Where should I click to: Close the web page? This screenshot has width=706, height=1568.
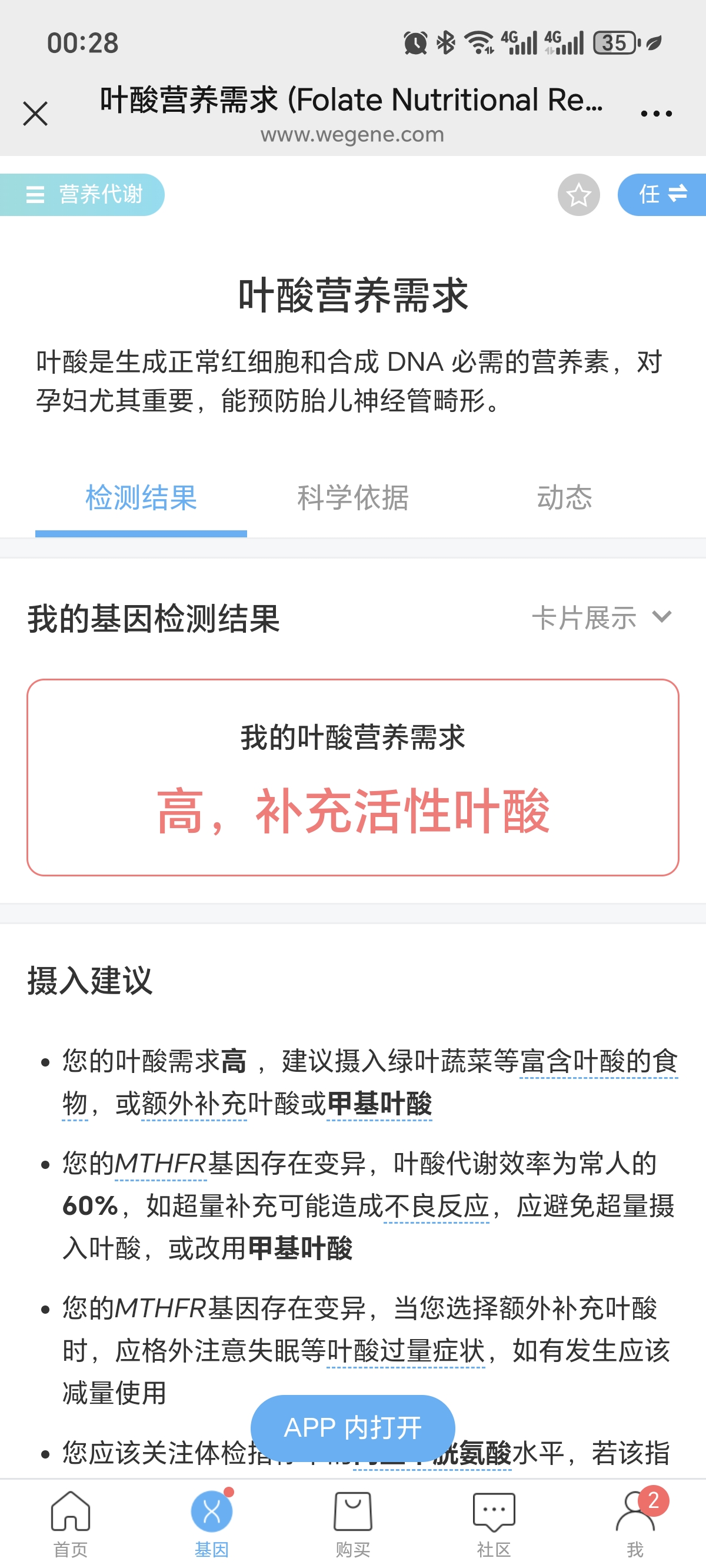(35, 114)
